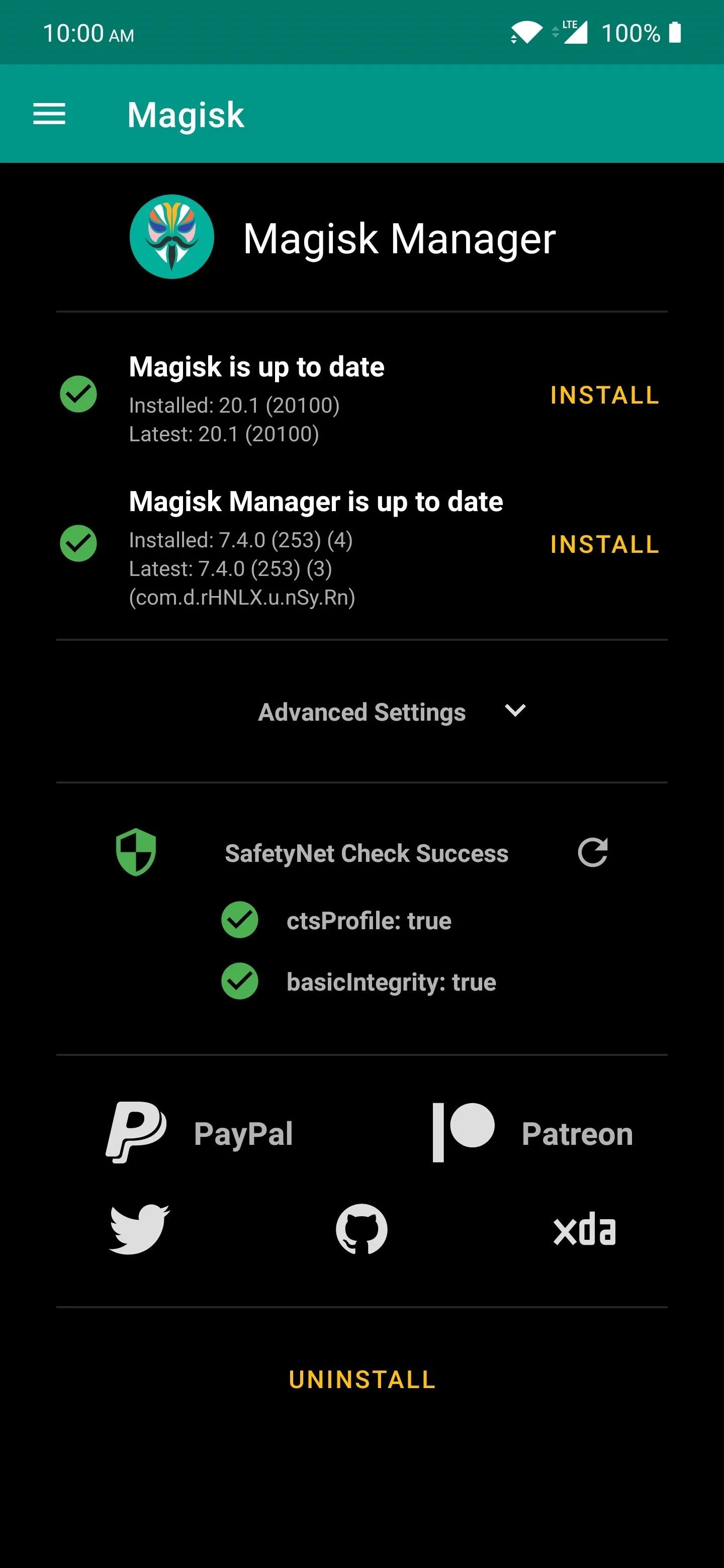Tap the UNINSTALL button
The image size is (724, 1568).
point(363,1380)
